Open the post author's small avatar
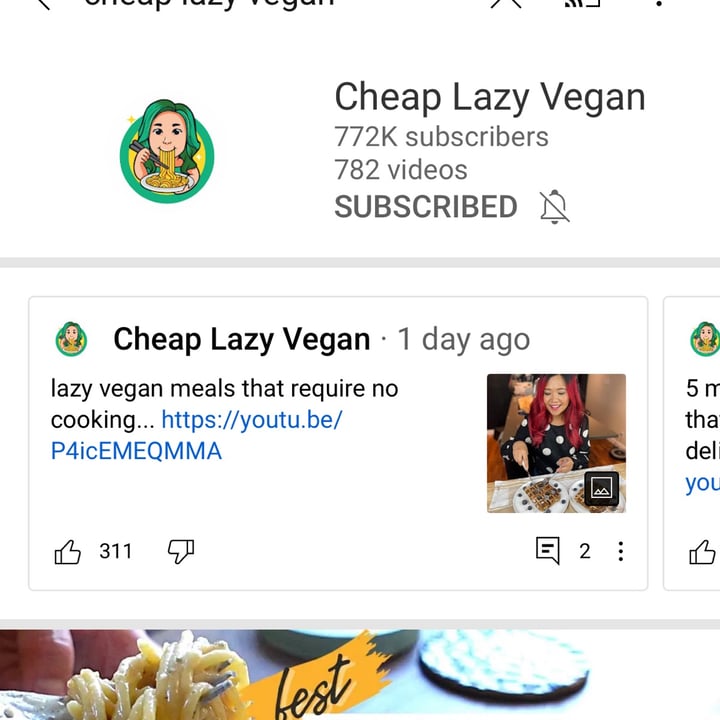The image size is (720, 720). point(71,340)
